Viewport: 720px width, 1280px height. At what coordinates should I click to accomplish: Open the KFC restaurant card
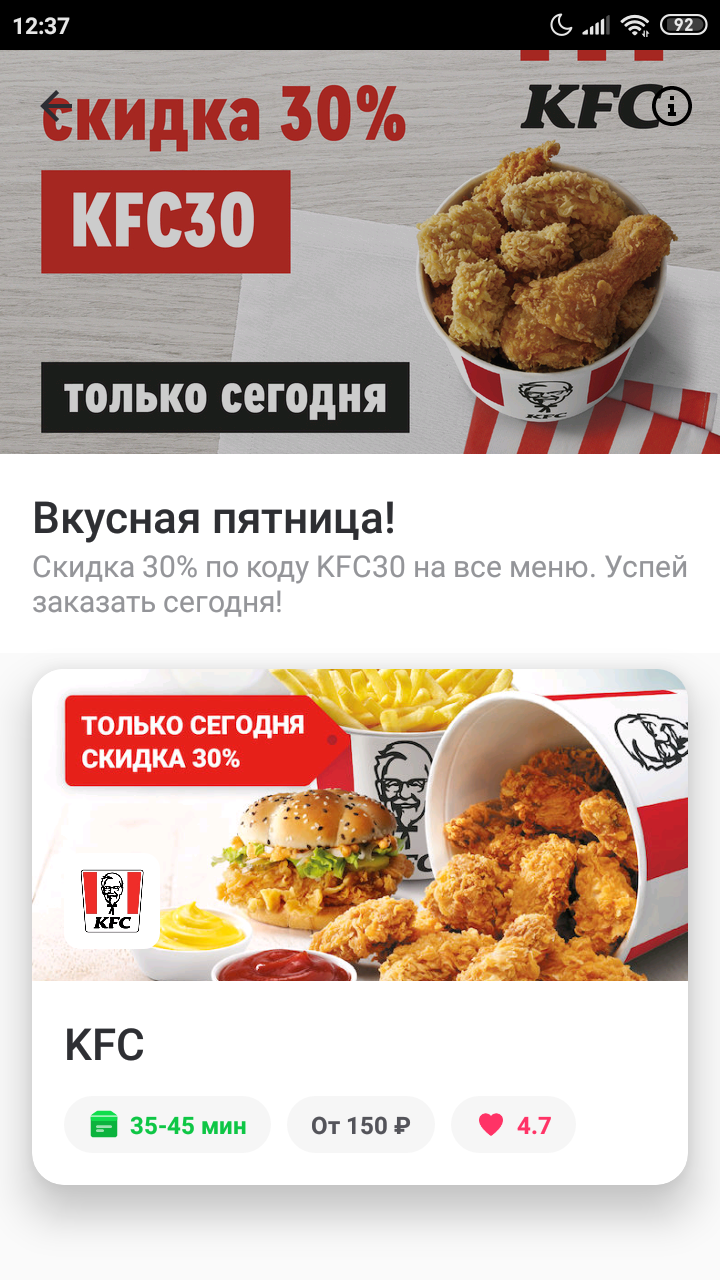click(360, 927)
